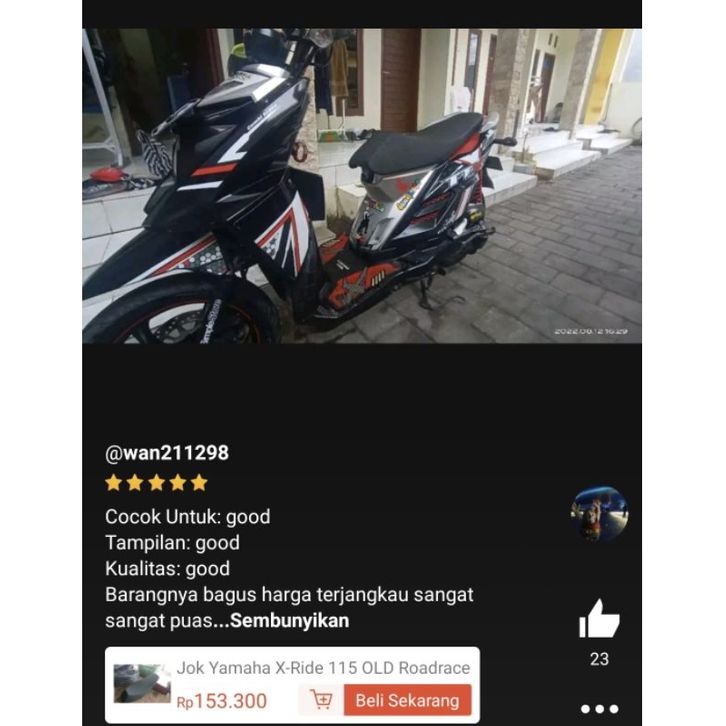Image resolution: width=726 pixels, height=726 pixels.
Task: Like the review by wan211298
Action: (599, 620)
